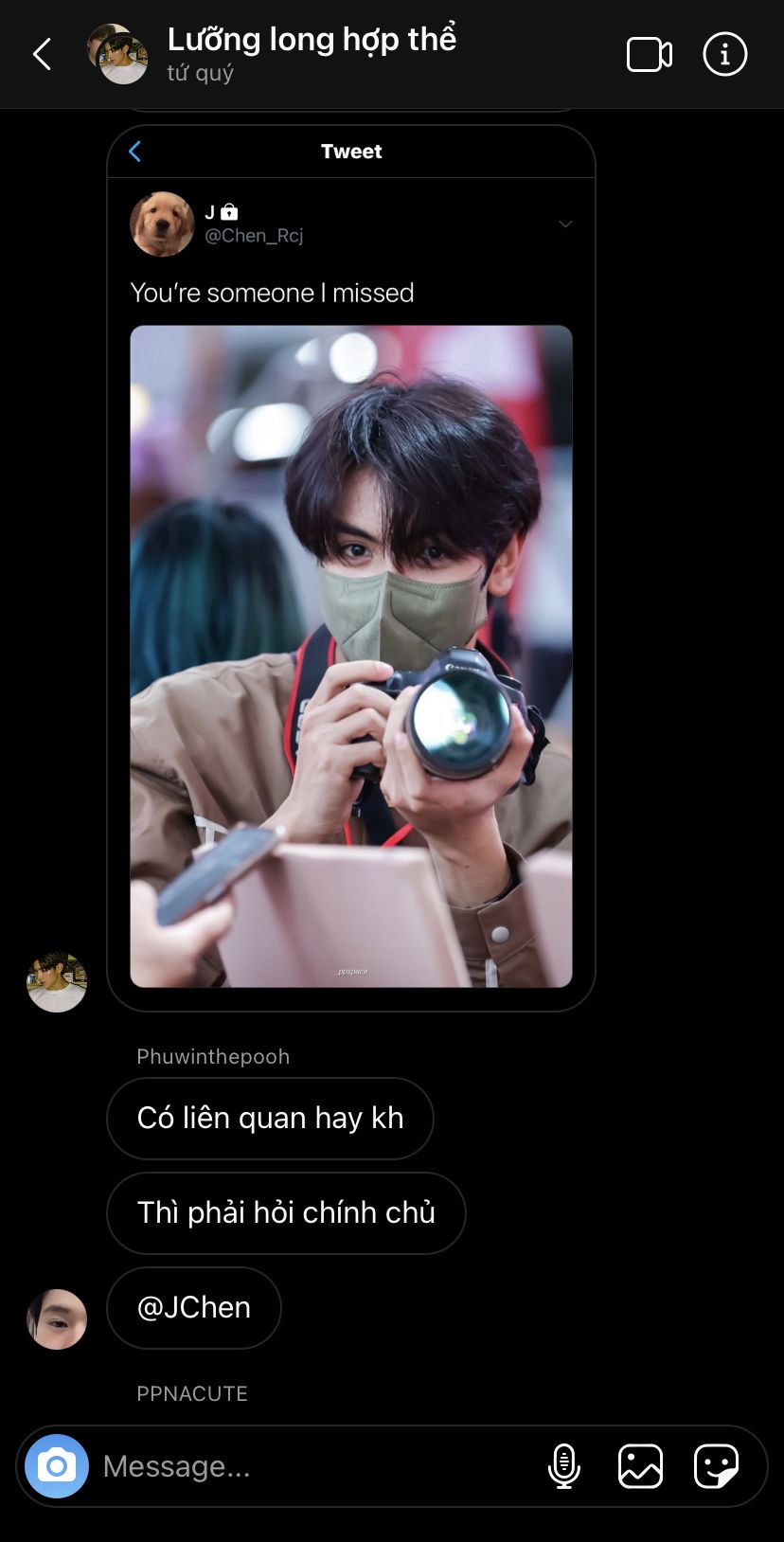
Task: View the sender avatar beside @JChen message
Action: 57,1318
